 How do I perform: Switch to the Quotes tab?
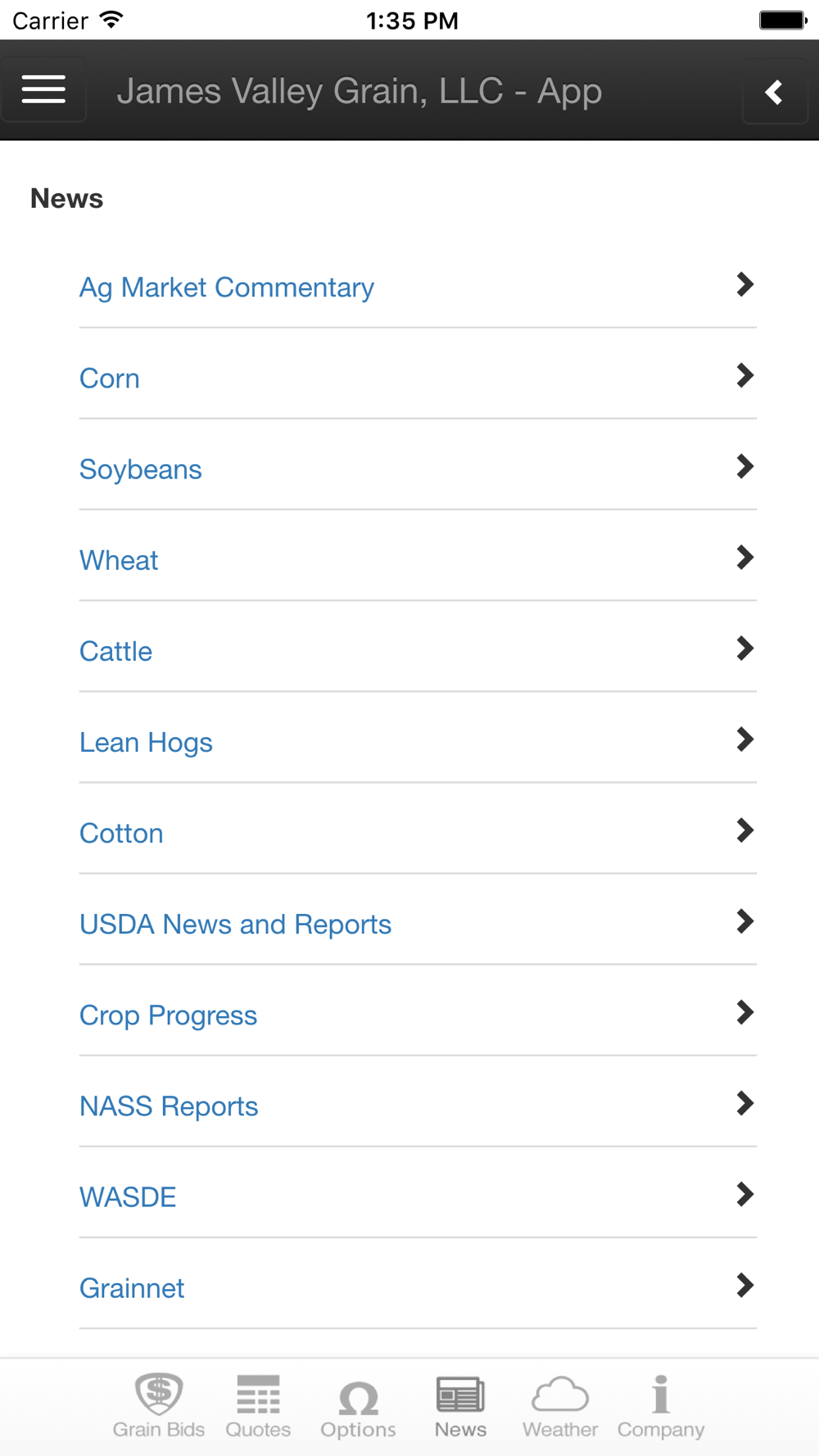click(x=258, y=1407)
